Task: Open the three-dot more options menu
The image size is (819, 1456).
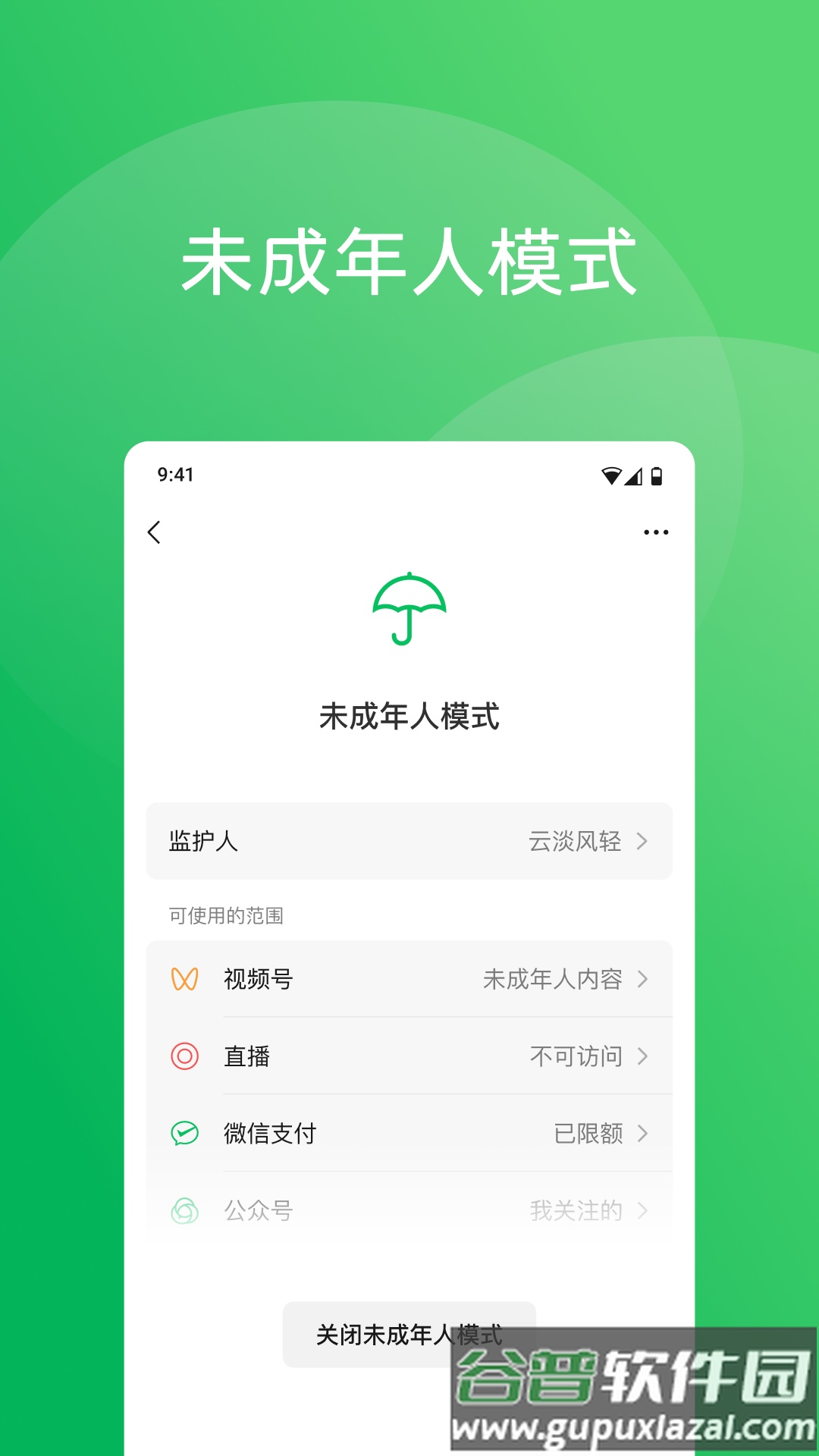Action: [655, 533]
